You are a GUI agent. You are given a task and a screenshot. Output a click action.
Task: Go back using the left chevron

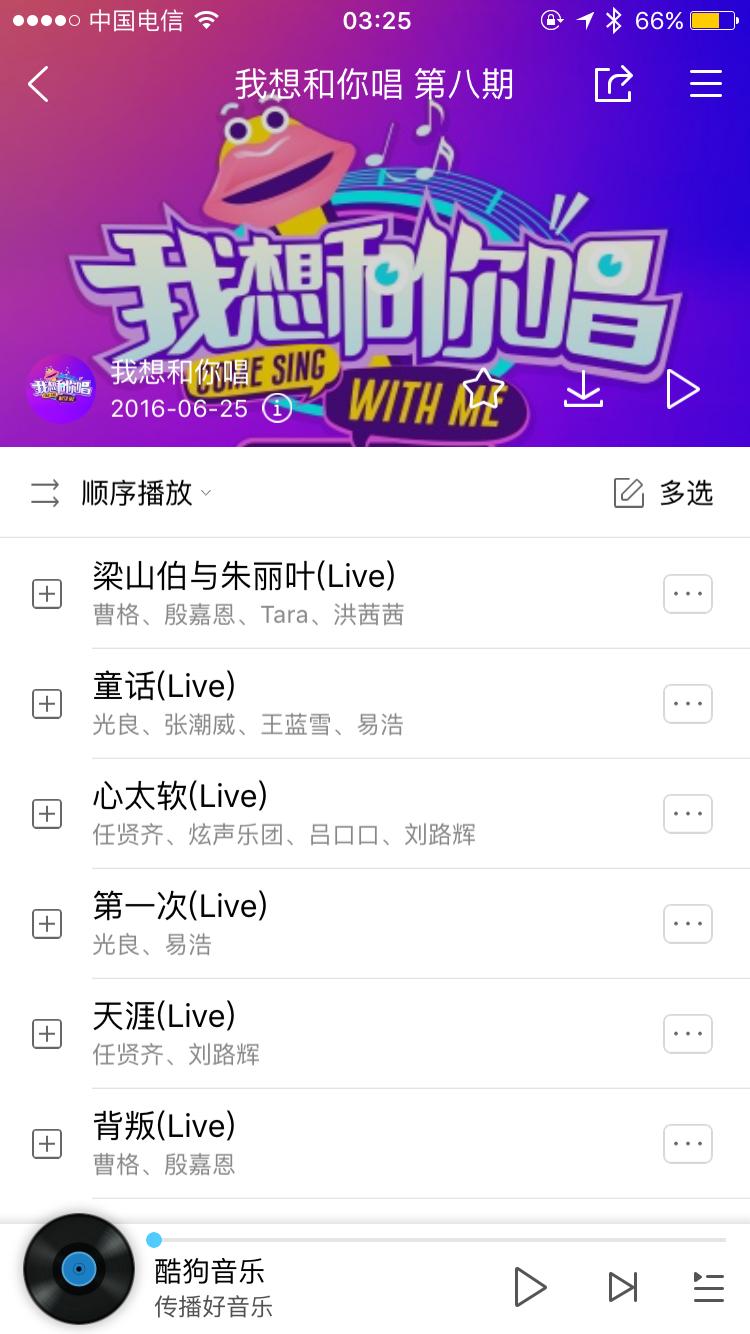click(x=37, y=84)
